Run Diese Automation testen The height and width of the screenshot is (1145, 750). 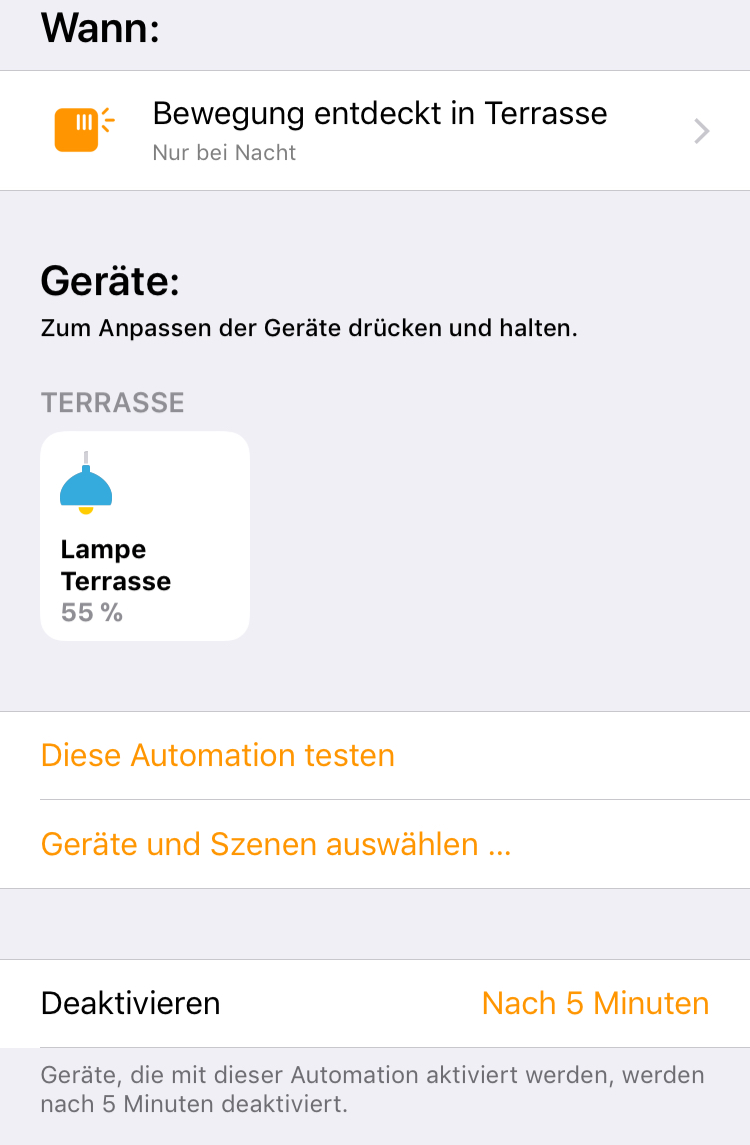pyautogui.click(x=218, y=755)
